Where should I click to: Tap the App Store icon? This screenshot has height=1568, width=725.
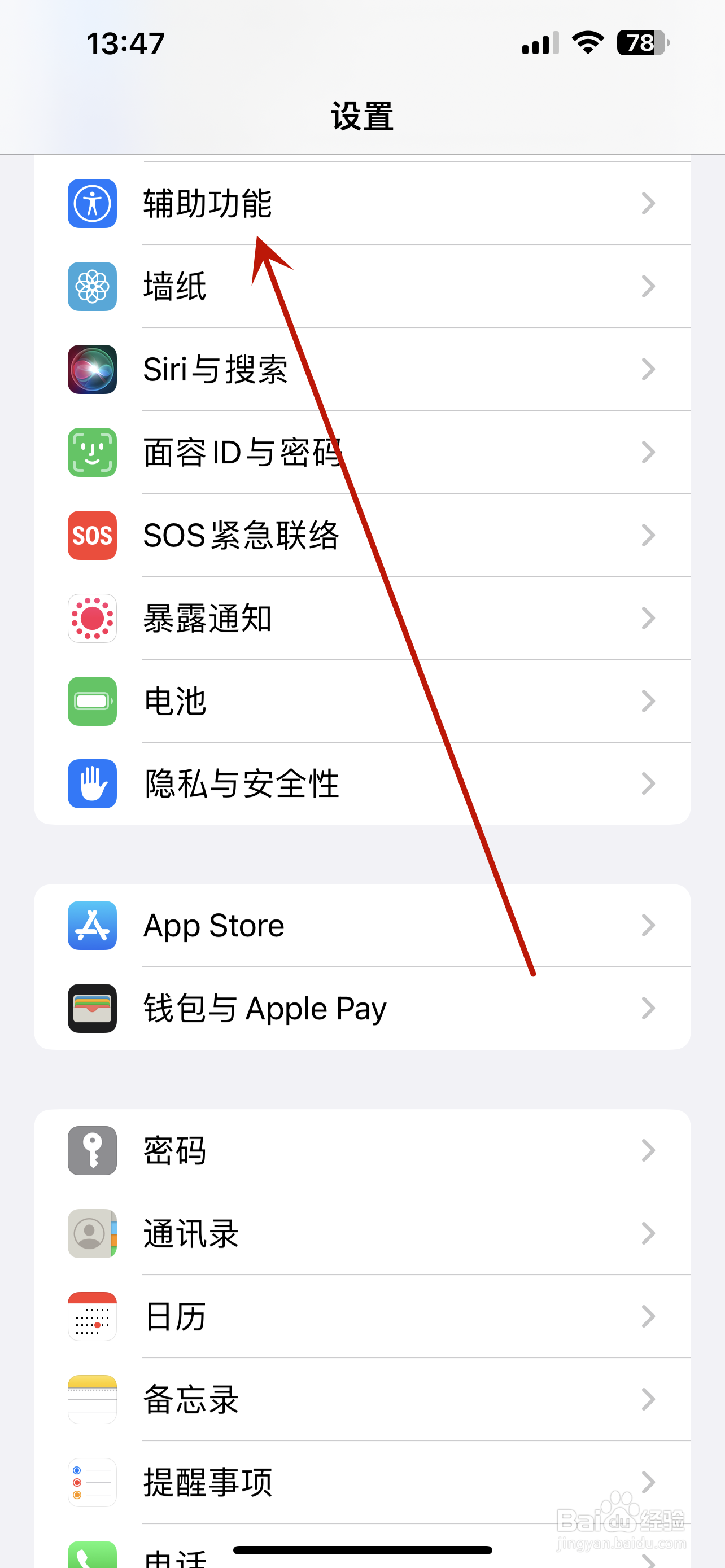click(92, 925)
